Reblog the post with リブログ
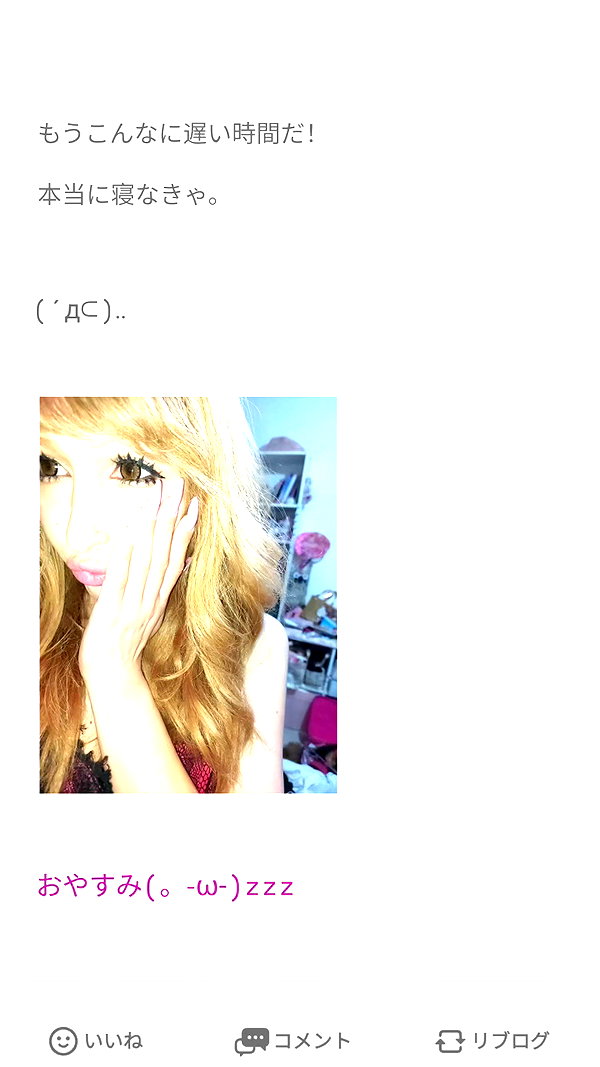Image resolution: width=600 pixels, height=1067 pixels. click(x=492, y=1040)
